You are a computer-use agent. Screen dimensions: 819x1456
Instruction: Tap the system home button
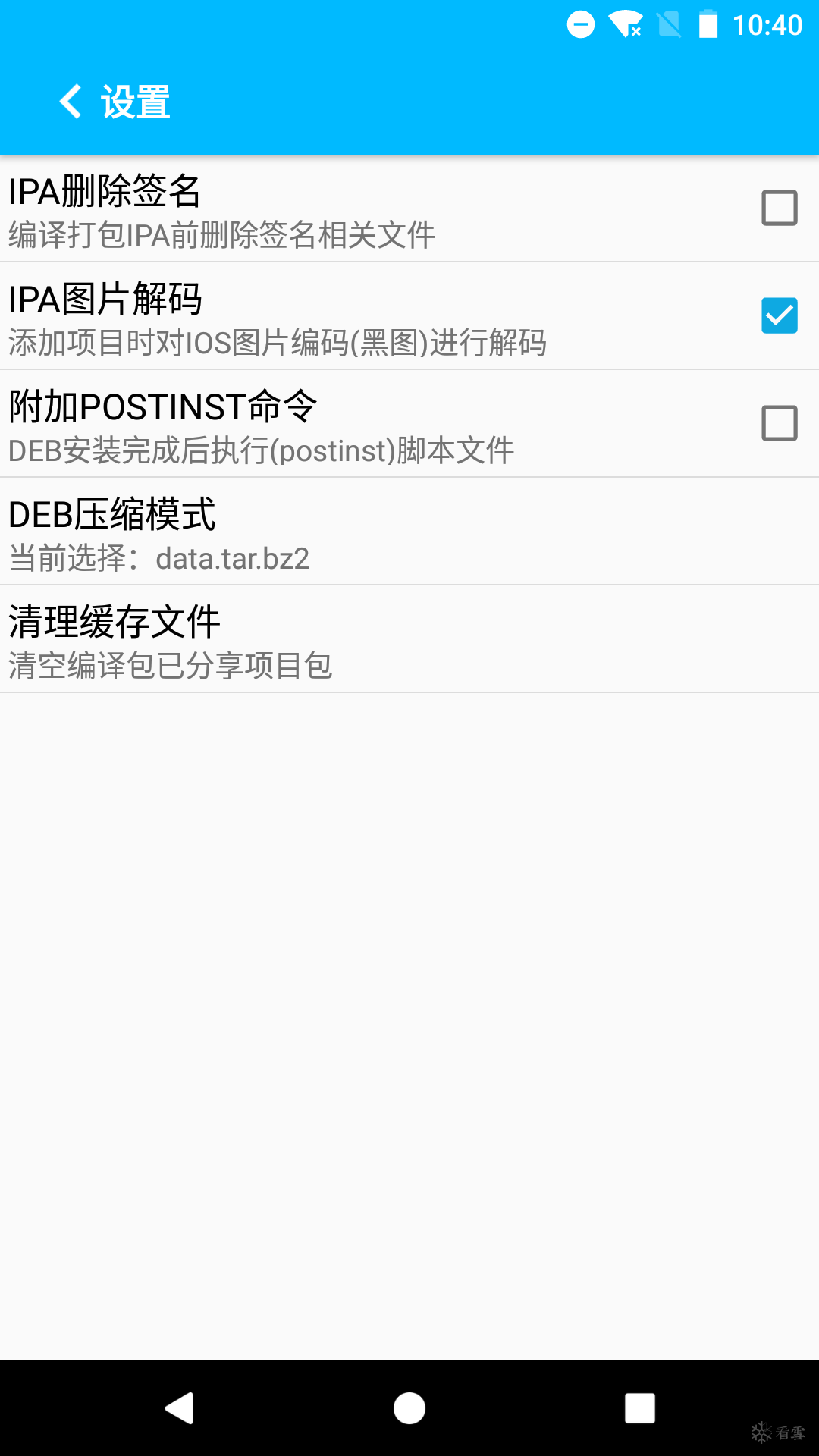pyautogui.click(x=409, y=1408)
